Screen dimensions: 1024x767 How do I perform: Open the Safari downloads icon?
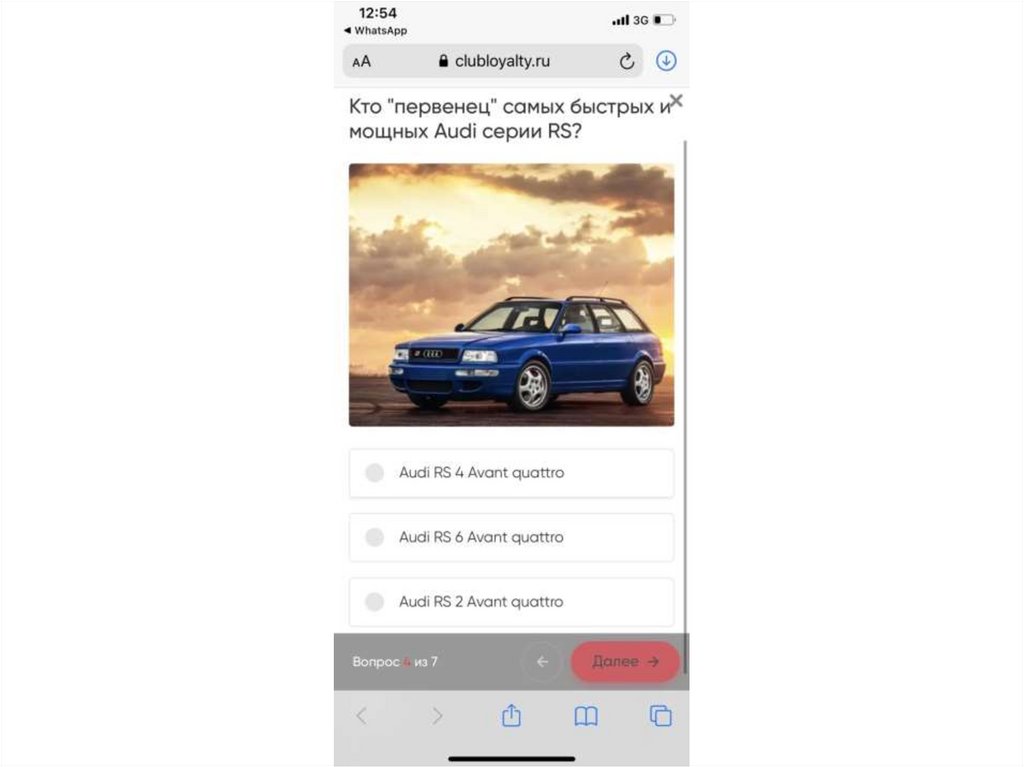pos(666,61)
